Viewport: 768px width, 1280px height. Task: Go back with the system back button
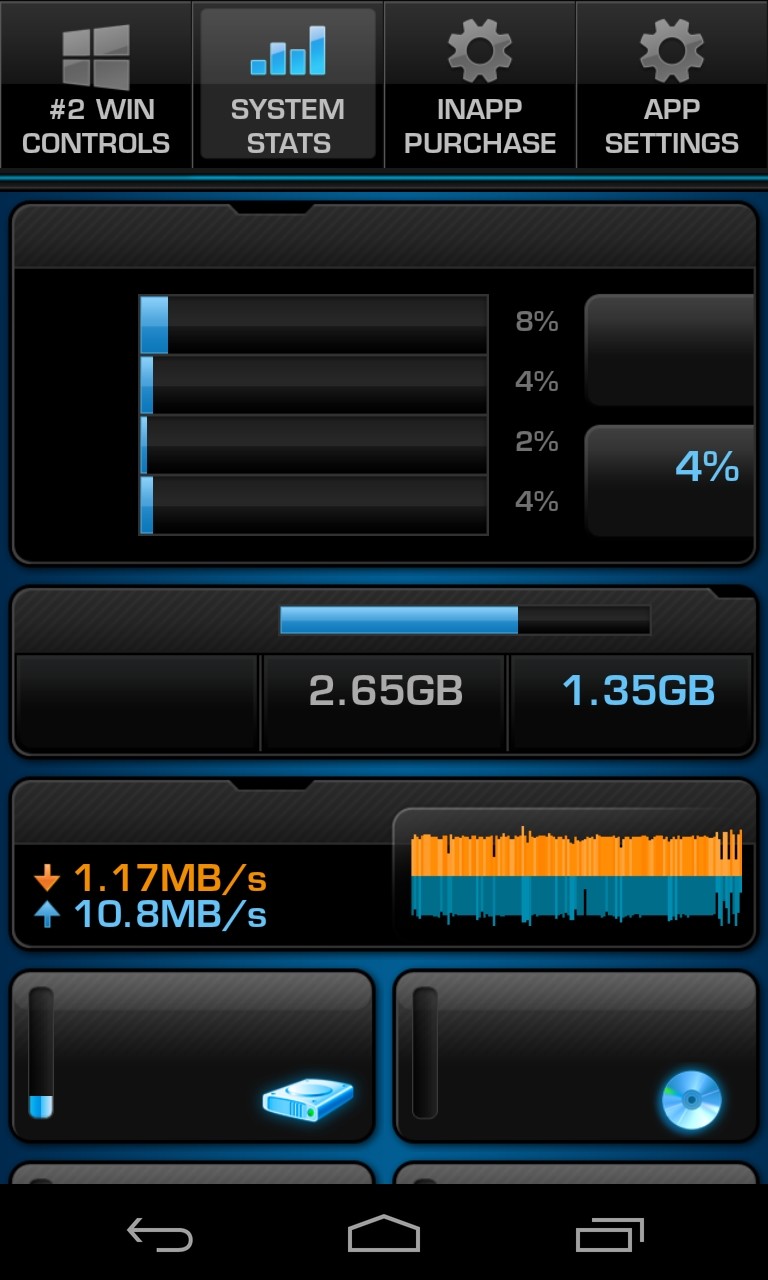(160, 1235)
